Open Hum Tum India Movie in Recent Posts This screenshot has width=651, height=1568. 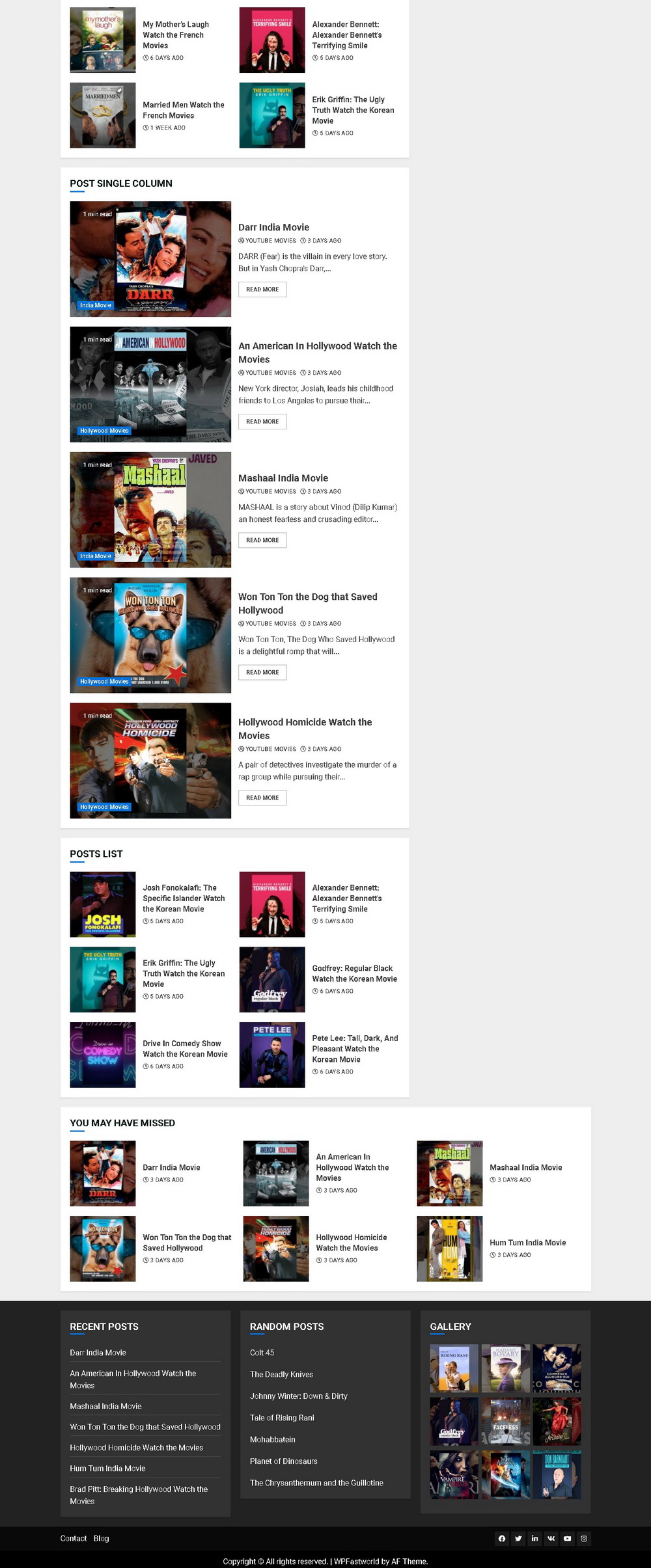click(107, 1468)
